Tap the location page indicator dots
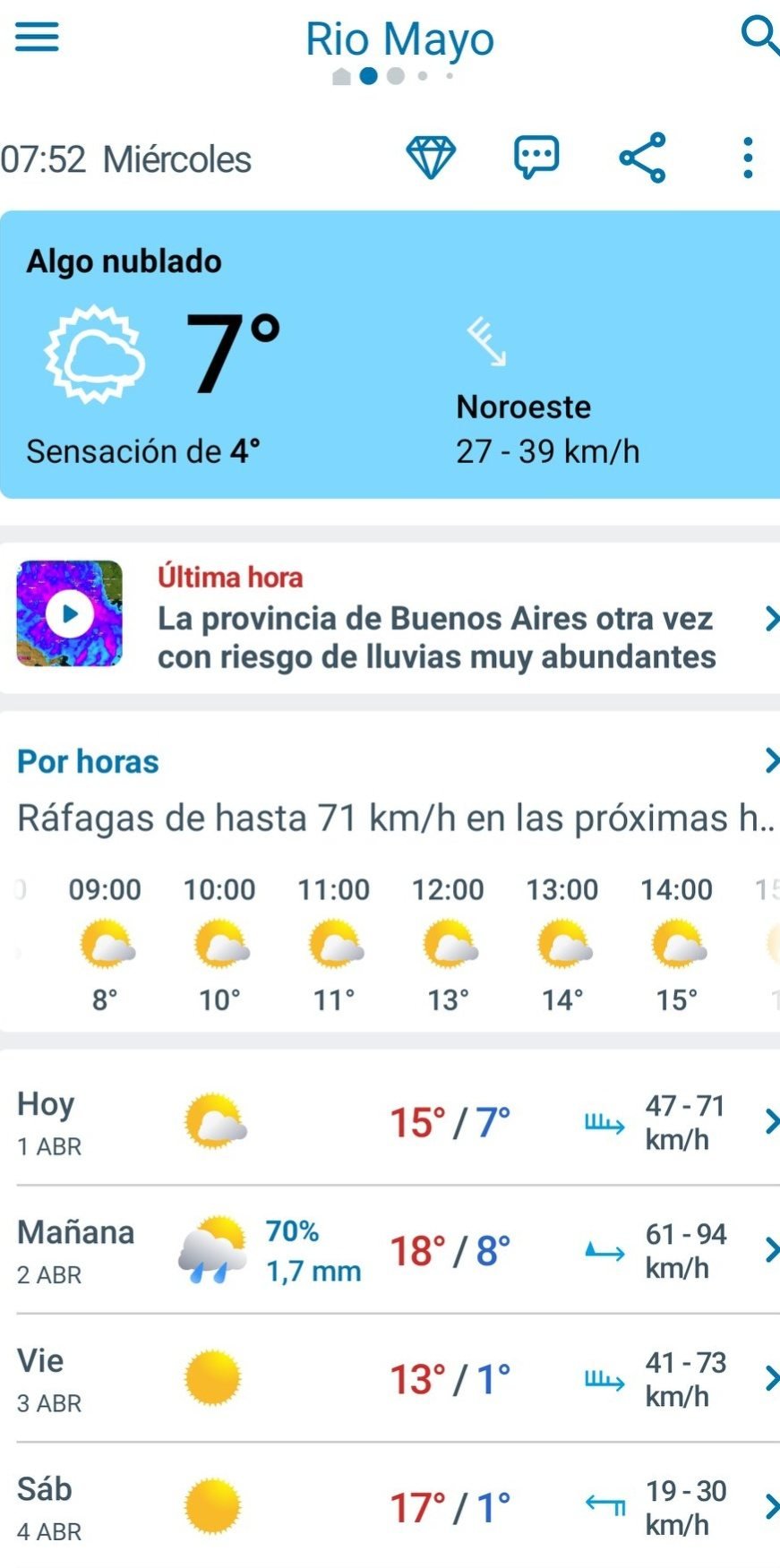This screenshot has width=780, height=1568. tap(394, 77)
